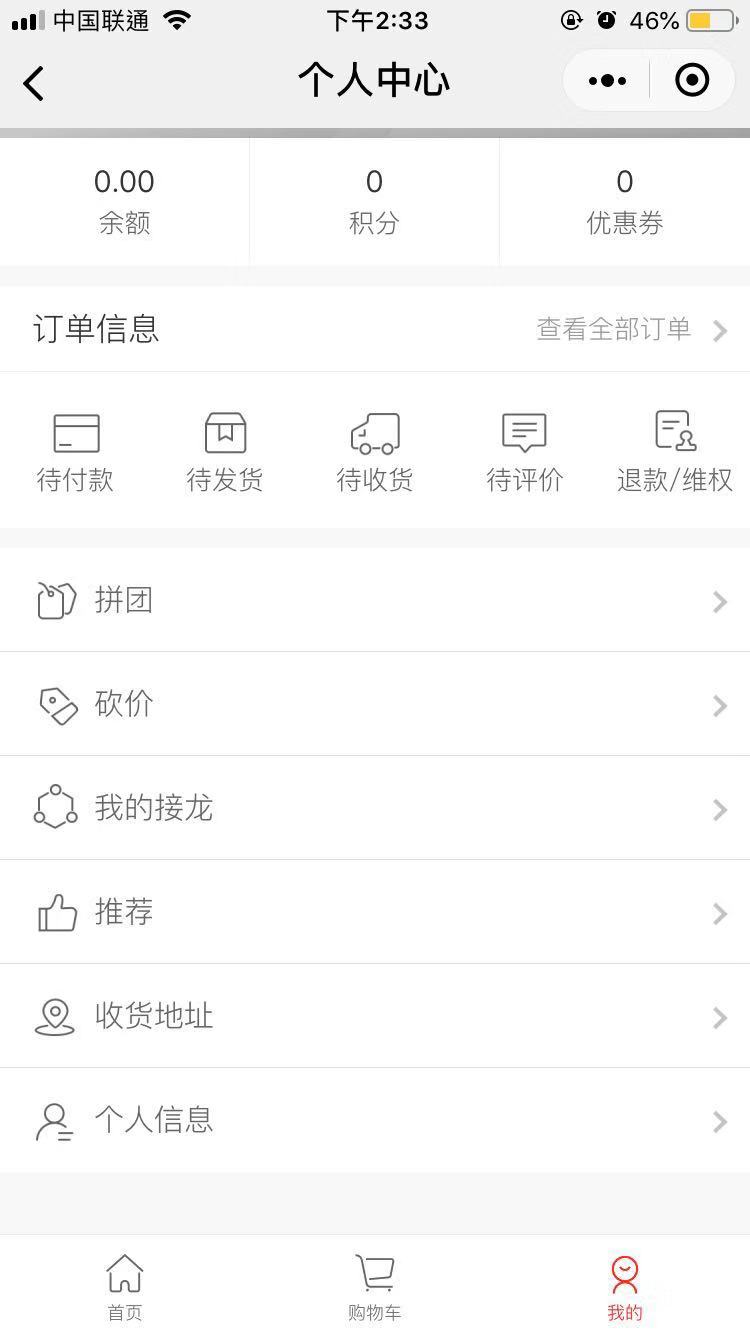Screen dimensions: 750x1334
Task: Open 个人信息 personal info
Action: pos(375,1121)
